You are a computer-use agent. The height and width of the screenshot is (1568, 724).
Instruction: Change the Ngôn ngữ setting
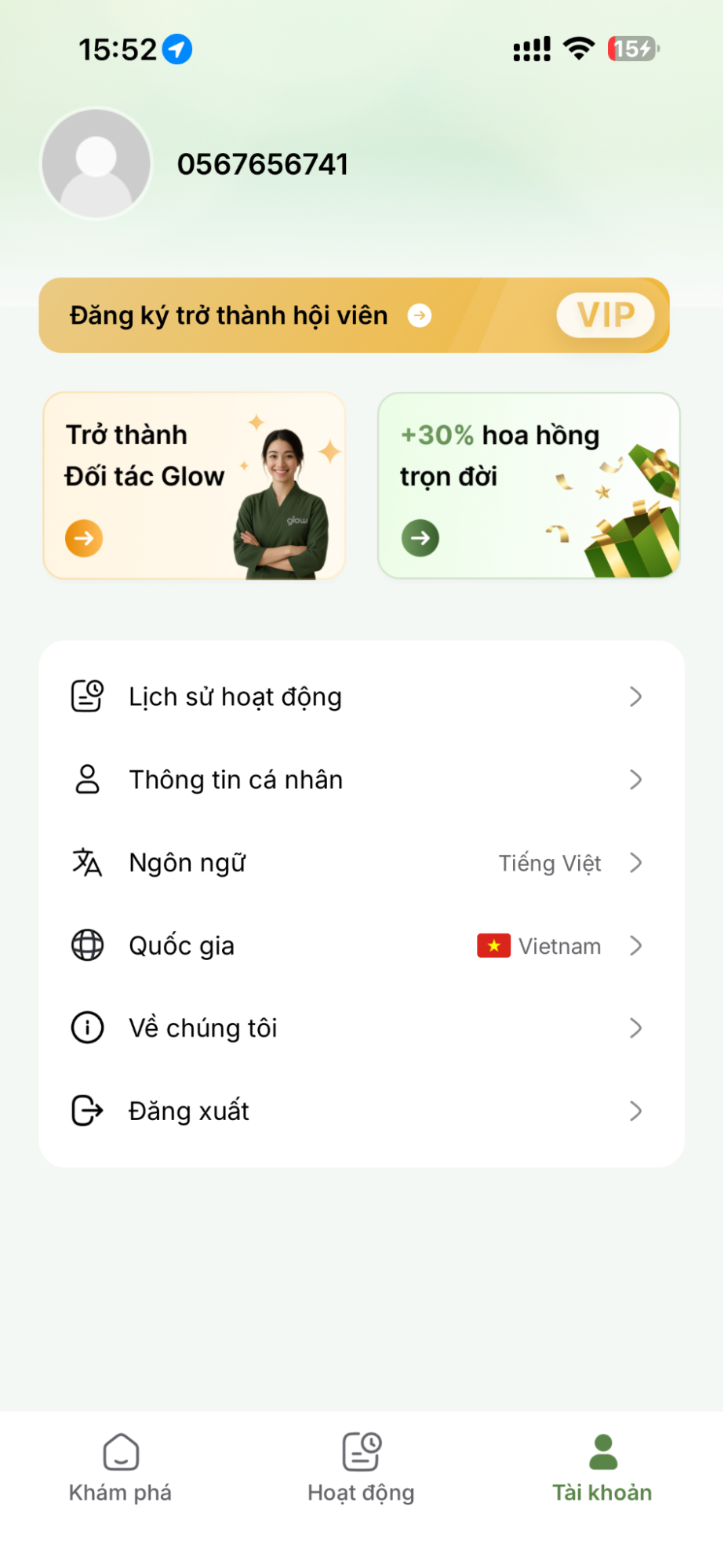coord(361,863)
